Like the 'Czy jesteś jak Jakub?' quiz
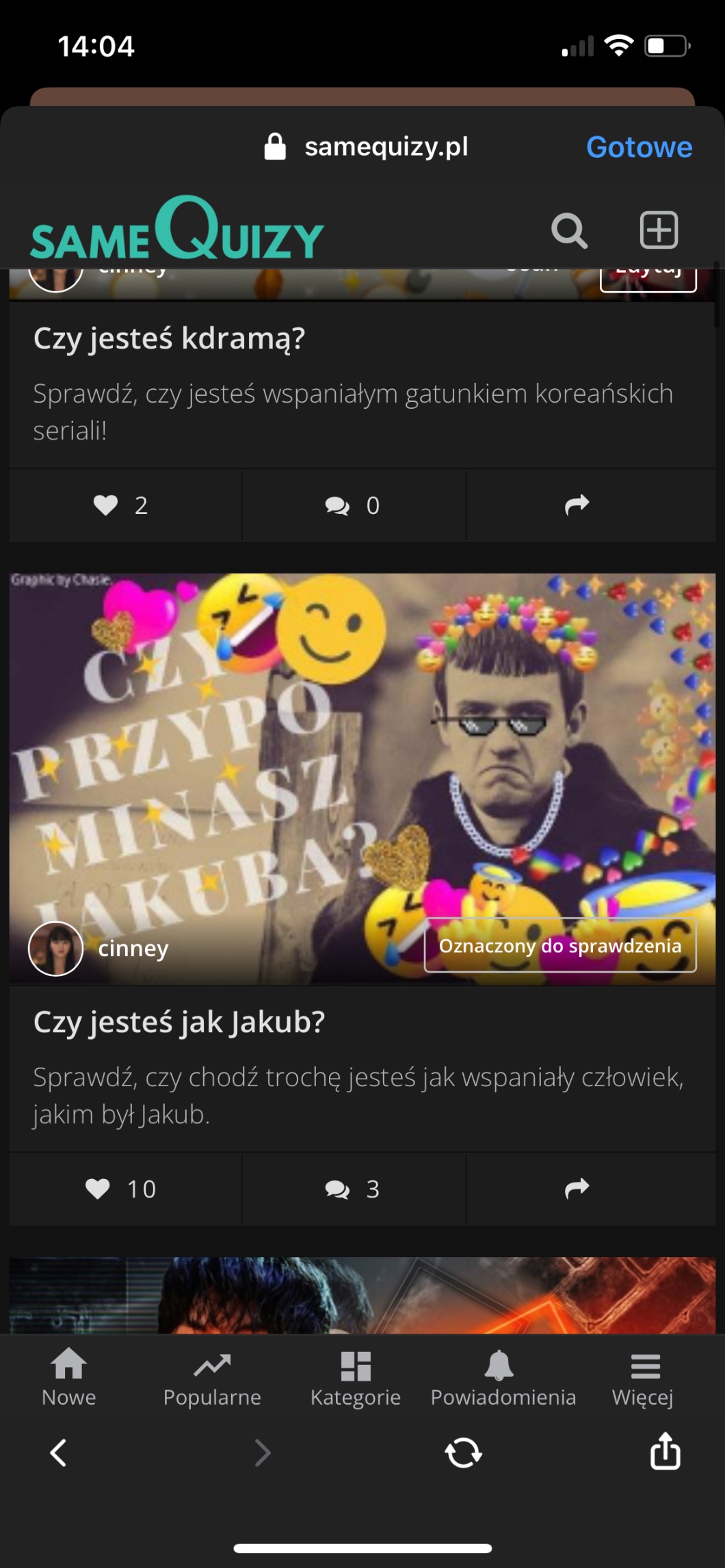The height and width of the screenshot is (1568, 725). tap(122, 1189)
